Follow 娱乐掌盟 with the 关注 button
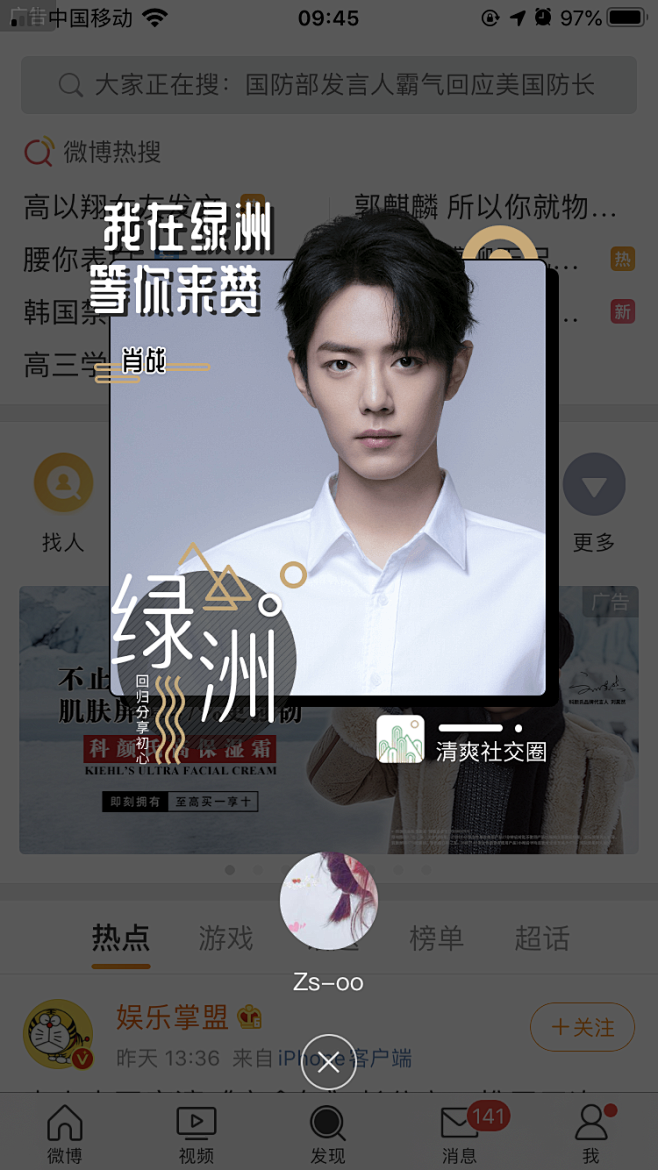Image resolution: width=658 pixels, height=1170 pixels. coord(582,1027)
